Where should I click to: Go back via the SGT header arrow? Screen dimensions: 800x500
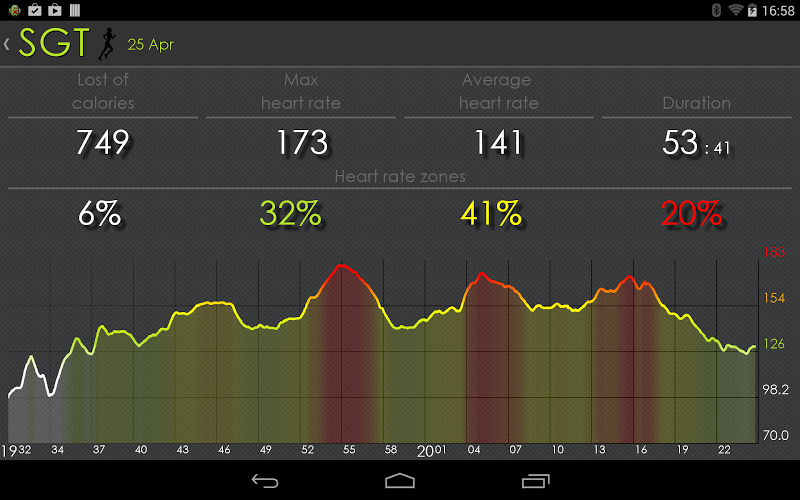coord(8,44)
